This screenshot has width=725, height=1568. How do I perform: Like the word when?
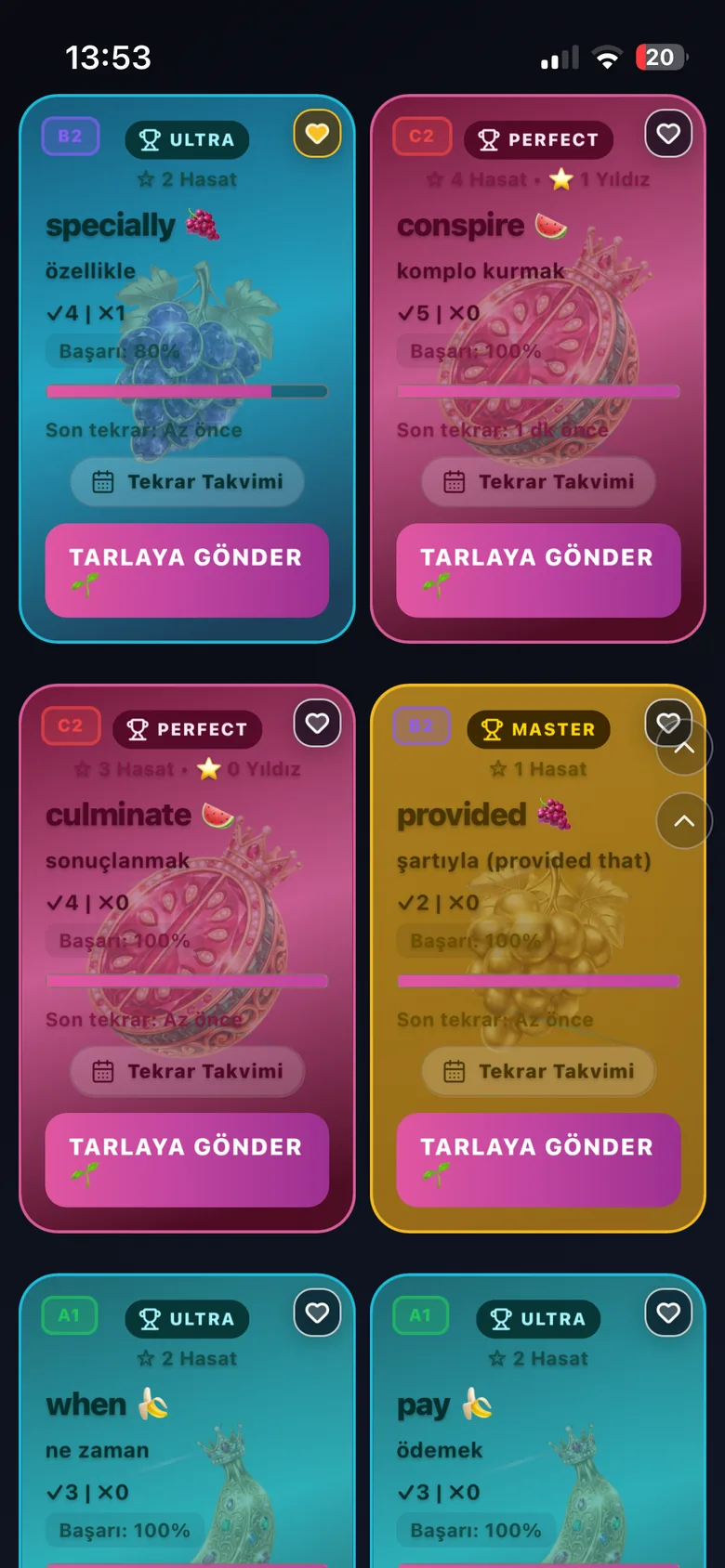(317, 1313)
